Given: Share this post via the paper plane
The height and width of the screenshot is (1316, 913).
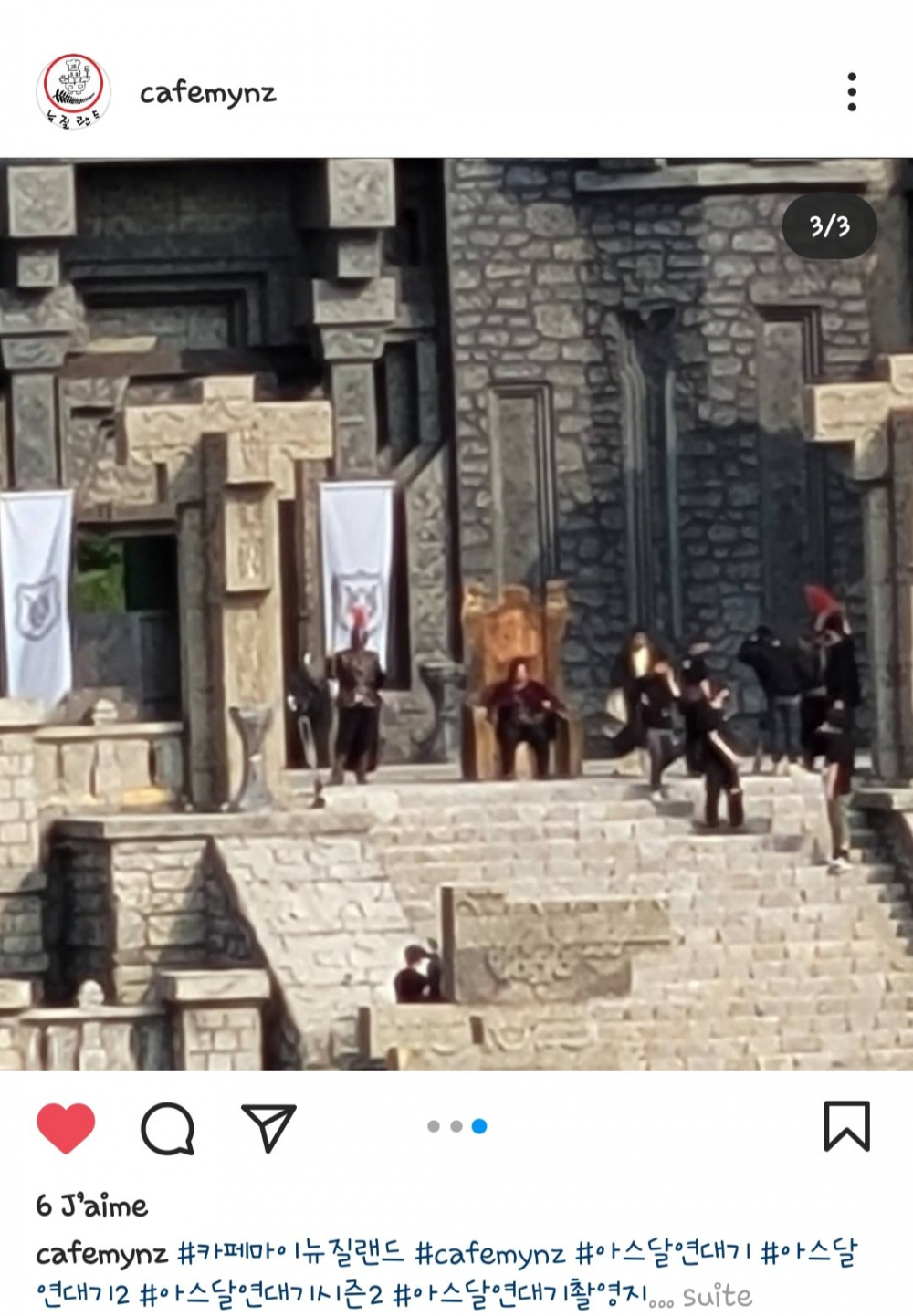Looking at the screenshot, I should tap(268, 1127).
